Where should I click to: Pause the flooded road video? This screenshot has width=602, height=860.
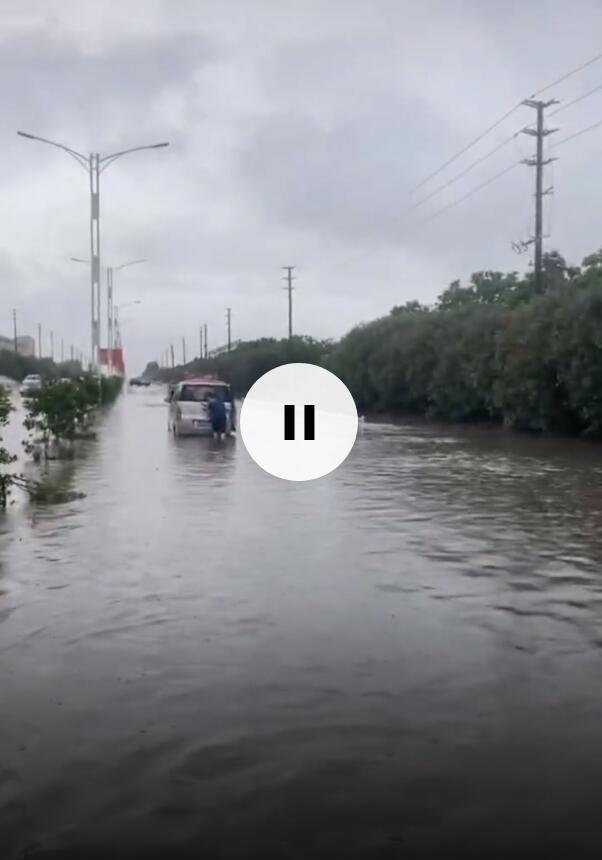click(298, 422)
